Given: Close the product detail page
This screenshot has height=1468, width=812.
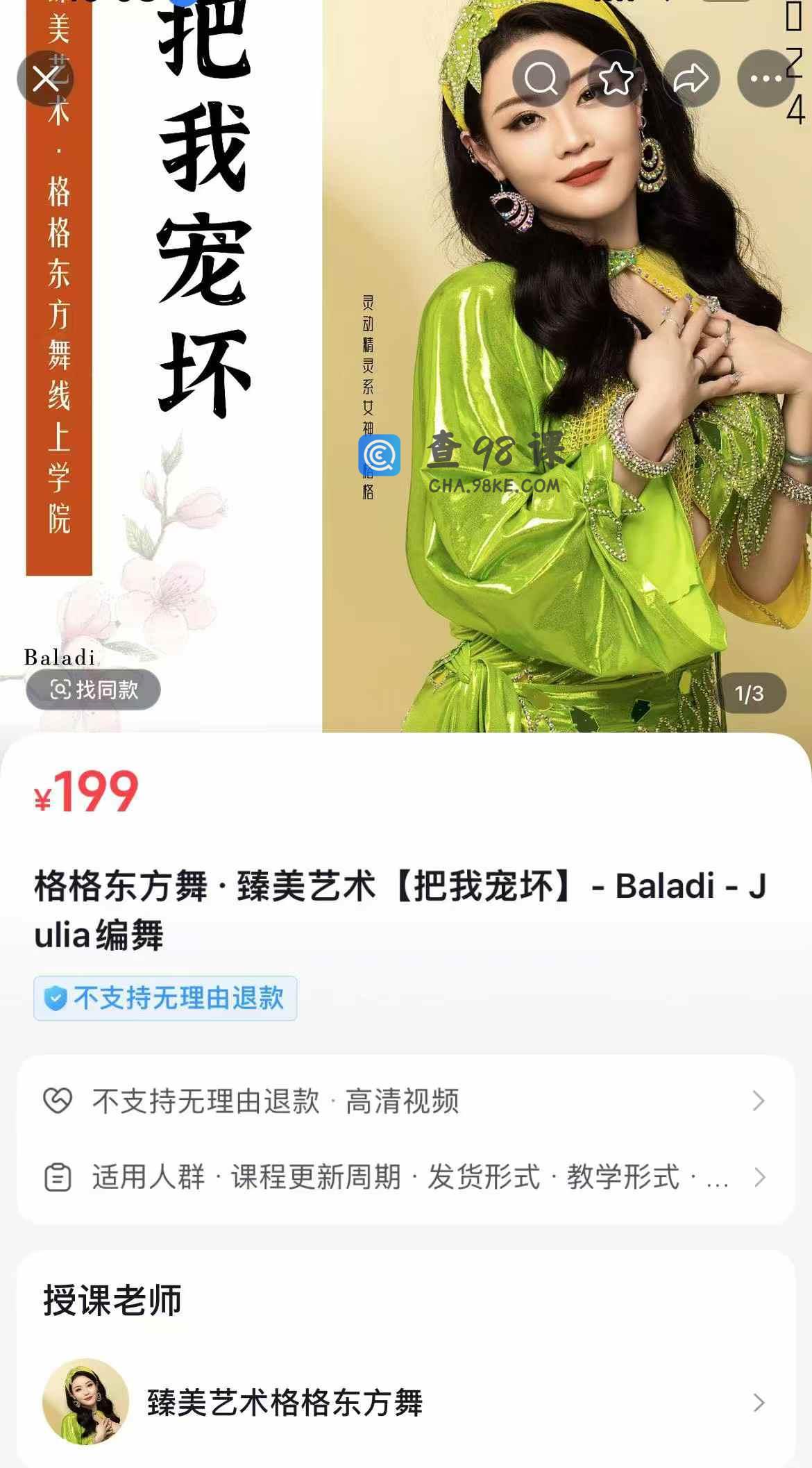Looking at the screenshot, I should [x=45, y=78].
